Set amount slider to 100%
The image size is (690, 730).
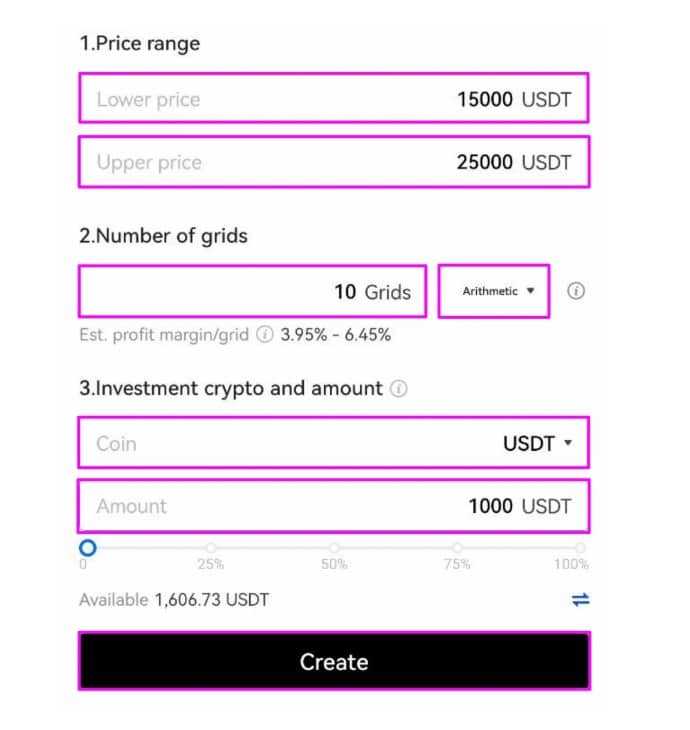580,548
